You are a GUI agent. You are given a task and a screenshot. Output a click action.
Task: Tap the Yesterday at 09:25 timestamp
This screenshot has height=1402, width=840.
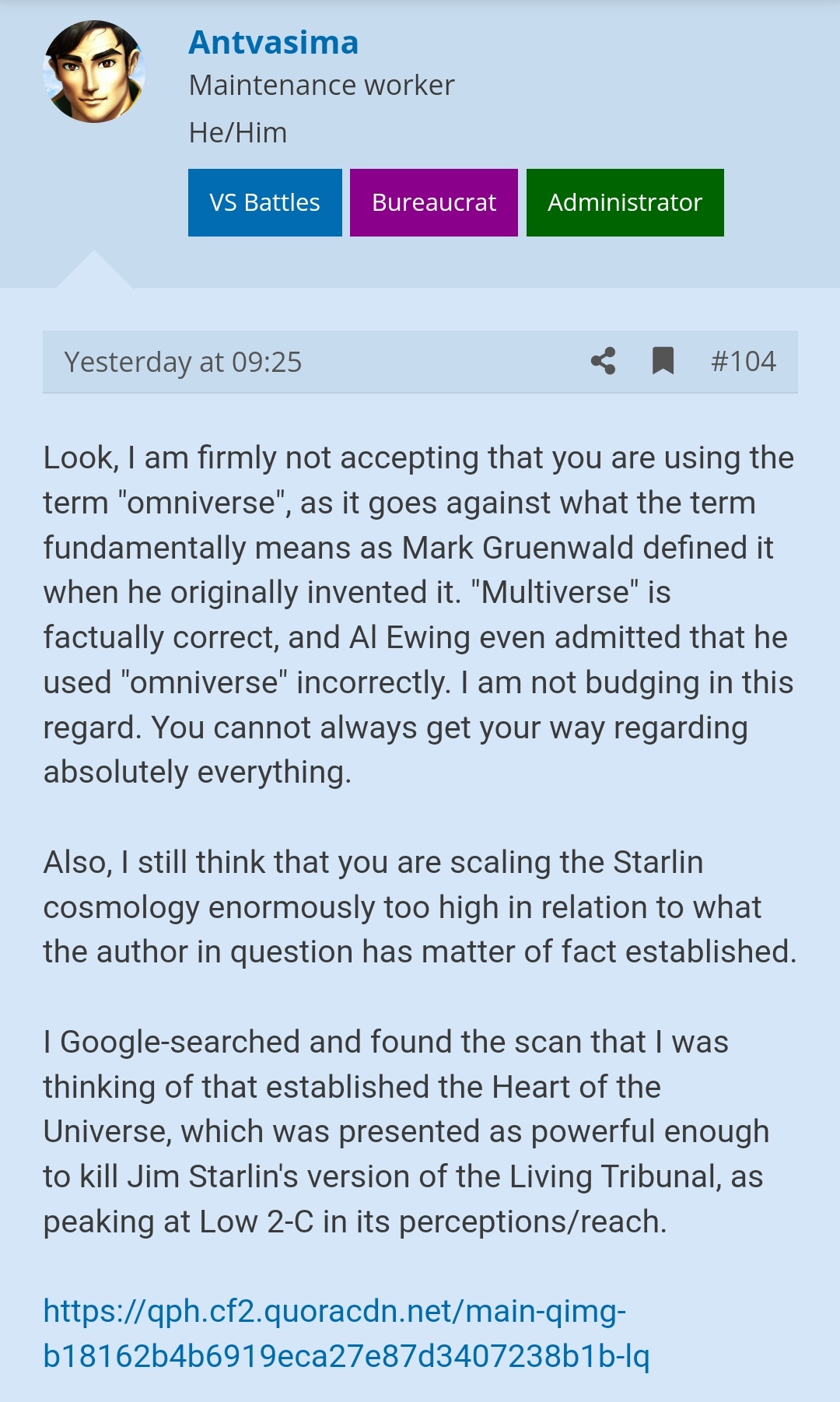tap(183, 362)
